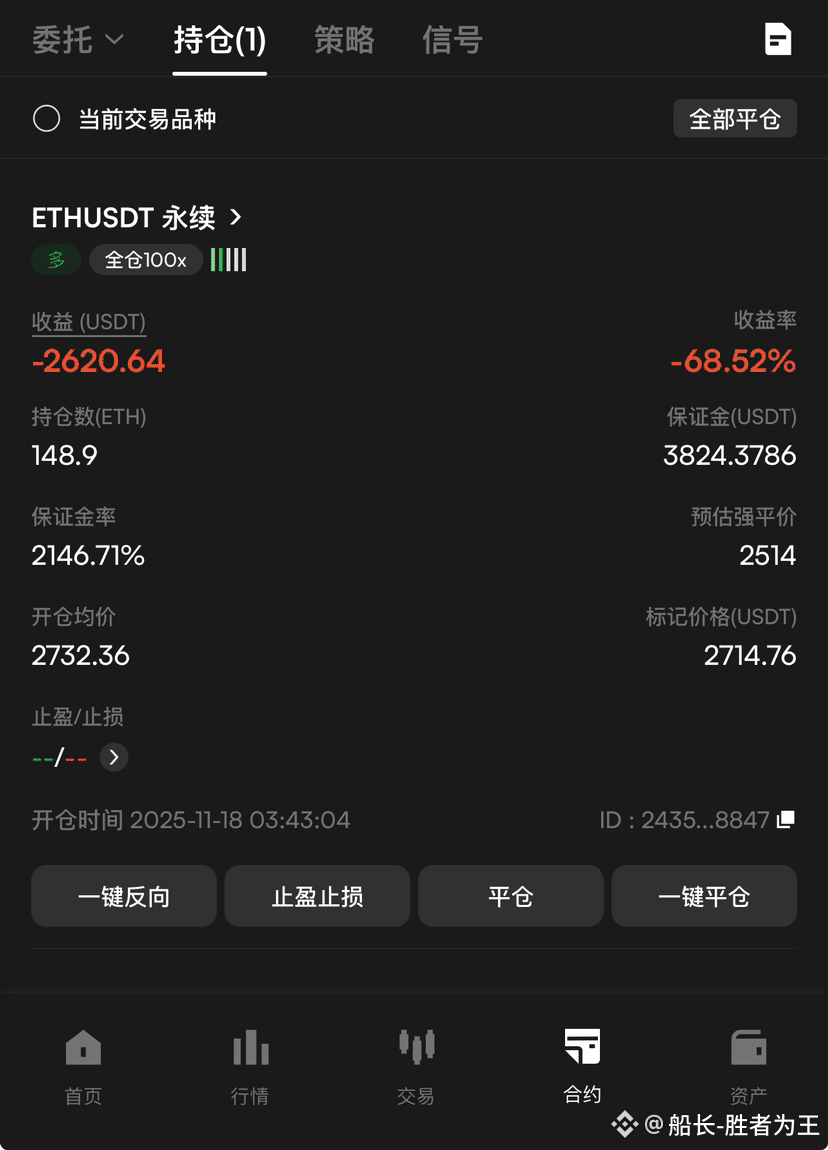Screen dimensions: 828x1150
Task: Open 止盈止损 to set stop orders
Action: click(317, 896)
